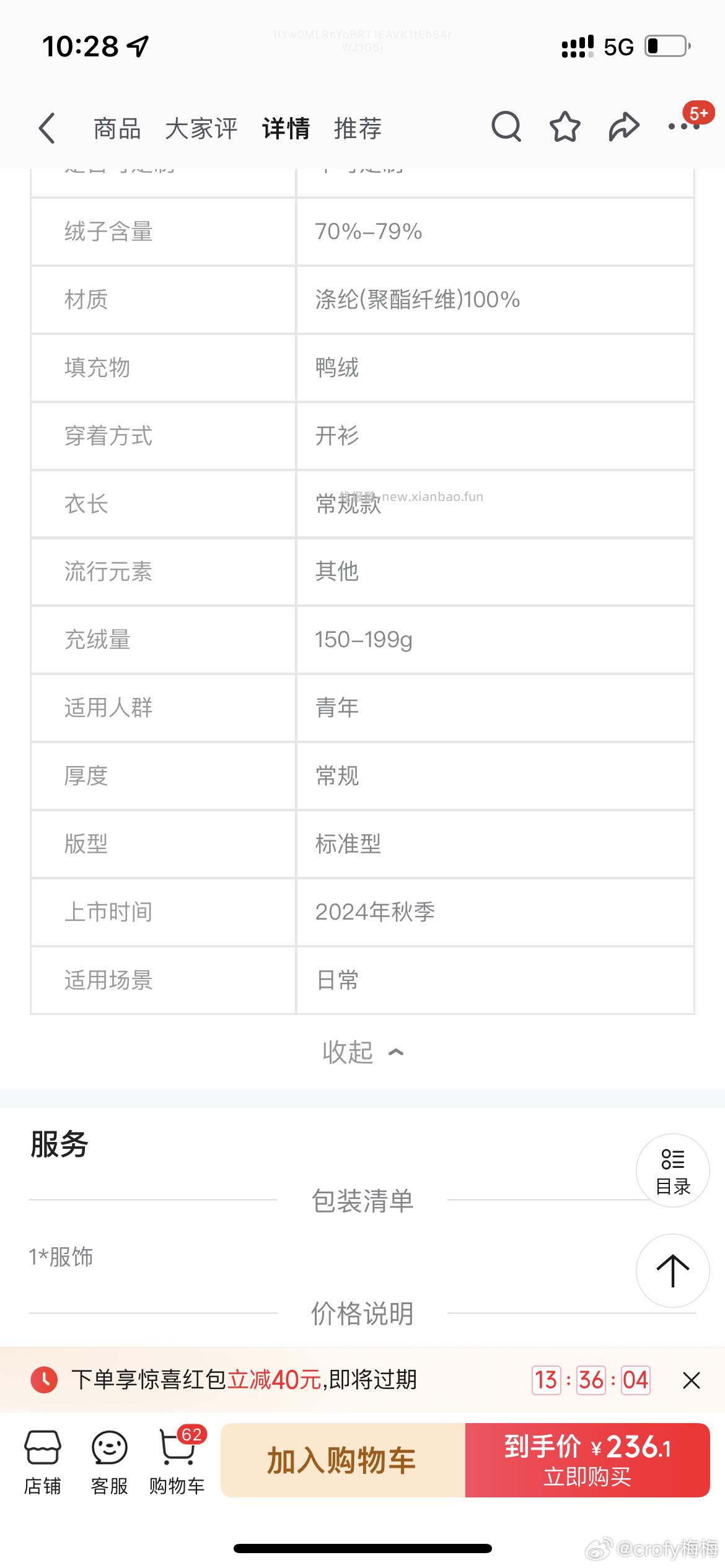Select the 填充物 鸭绒 spec row

point(361,368)
